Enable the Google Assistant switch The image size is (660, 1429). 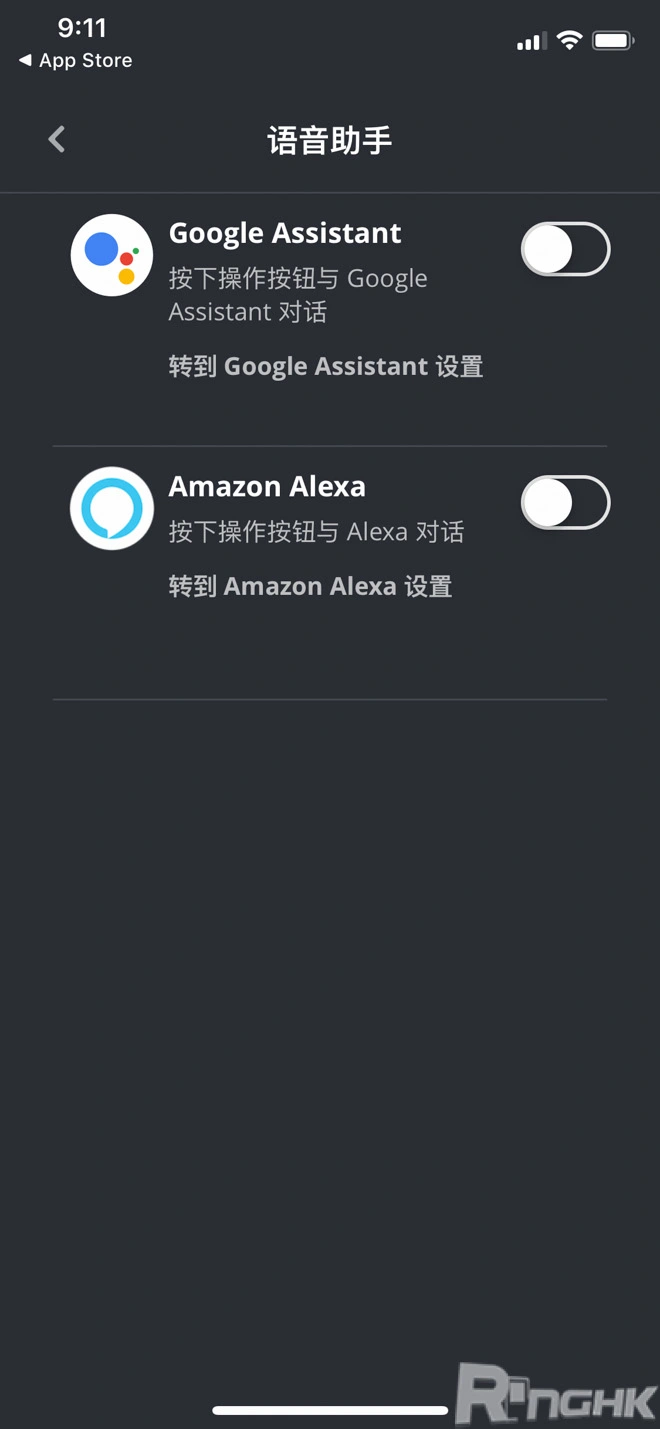[565, 249]
